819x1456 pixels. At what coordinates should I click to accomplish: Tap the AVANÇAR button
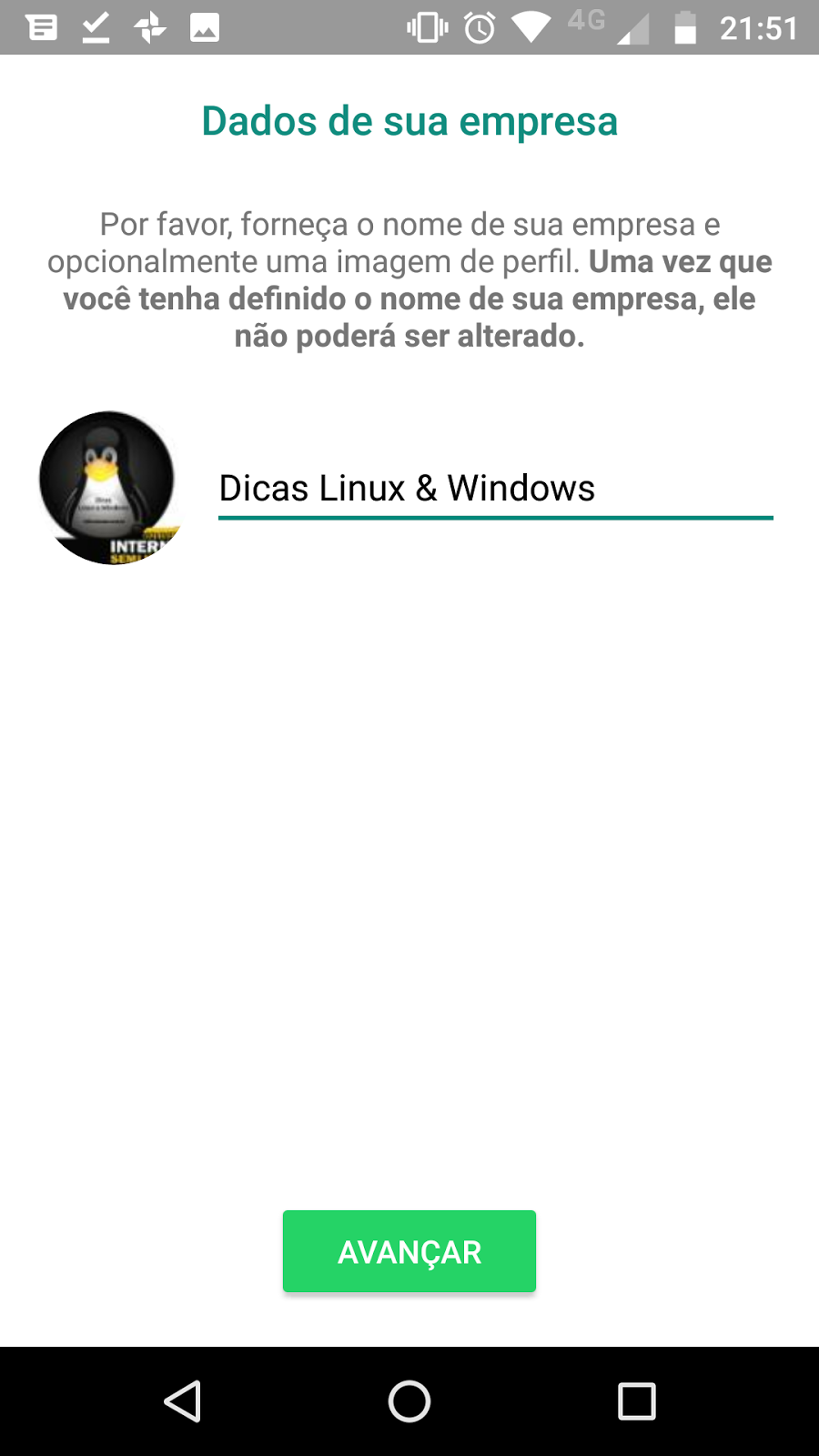coord(409,1251)
